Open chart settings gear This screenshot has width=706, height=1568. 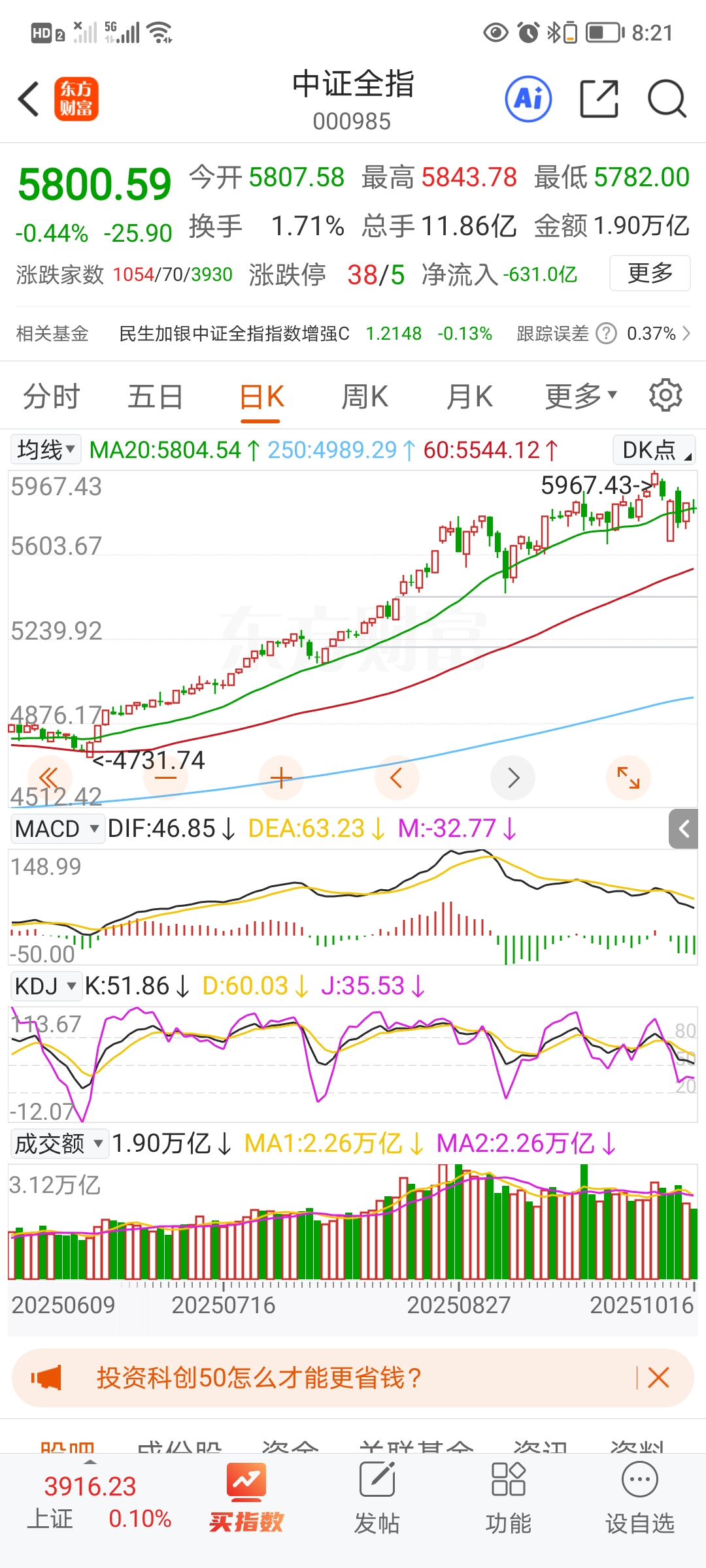(665, 395)
